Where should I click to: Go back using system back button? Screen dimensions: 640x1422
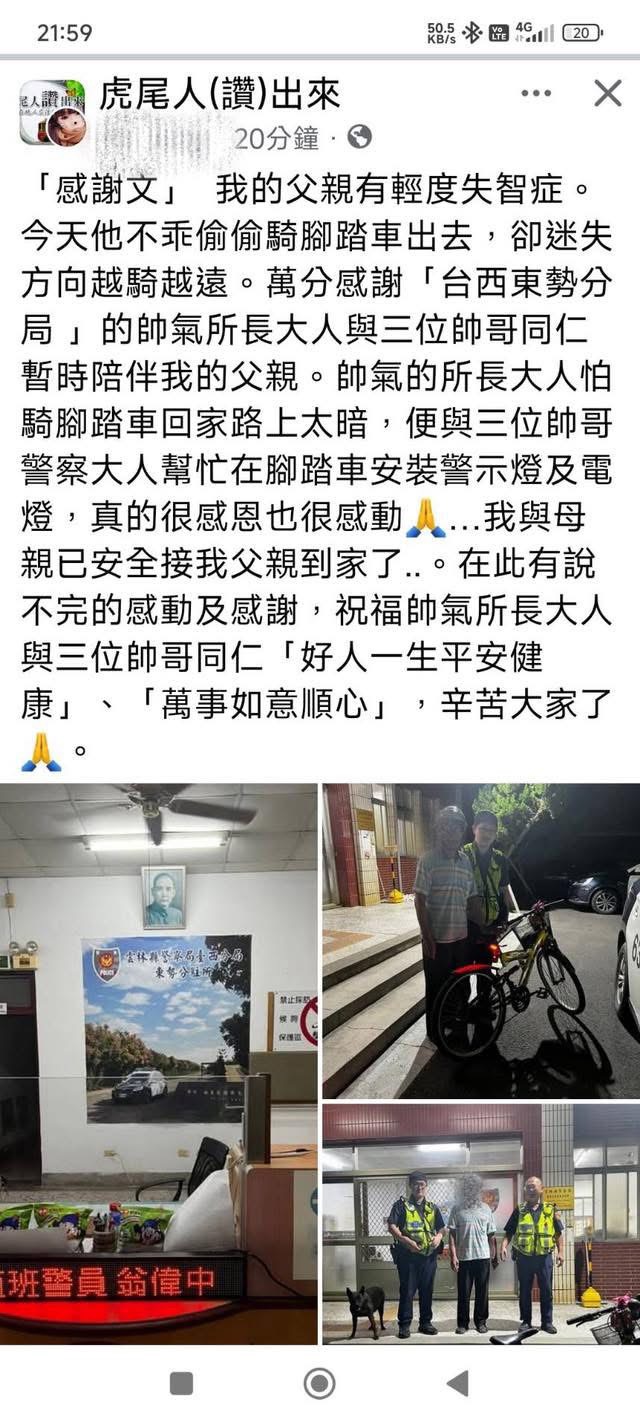pos(457,1383)
